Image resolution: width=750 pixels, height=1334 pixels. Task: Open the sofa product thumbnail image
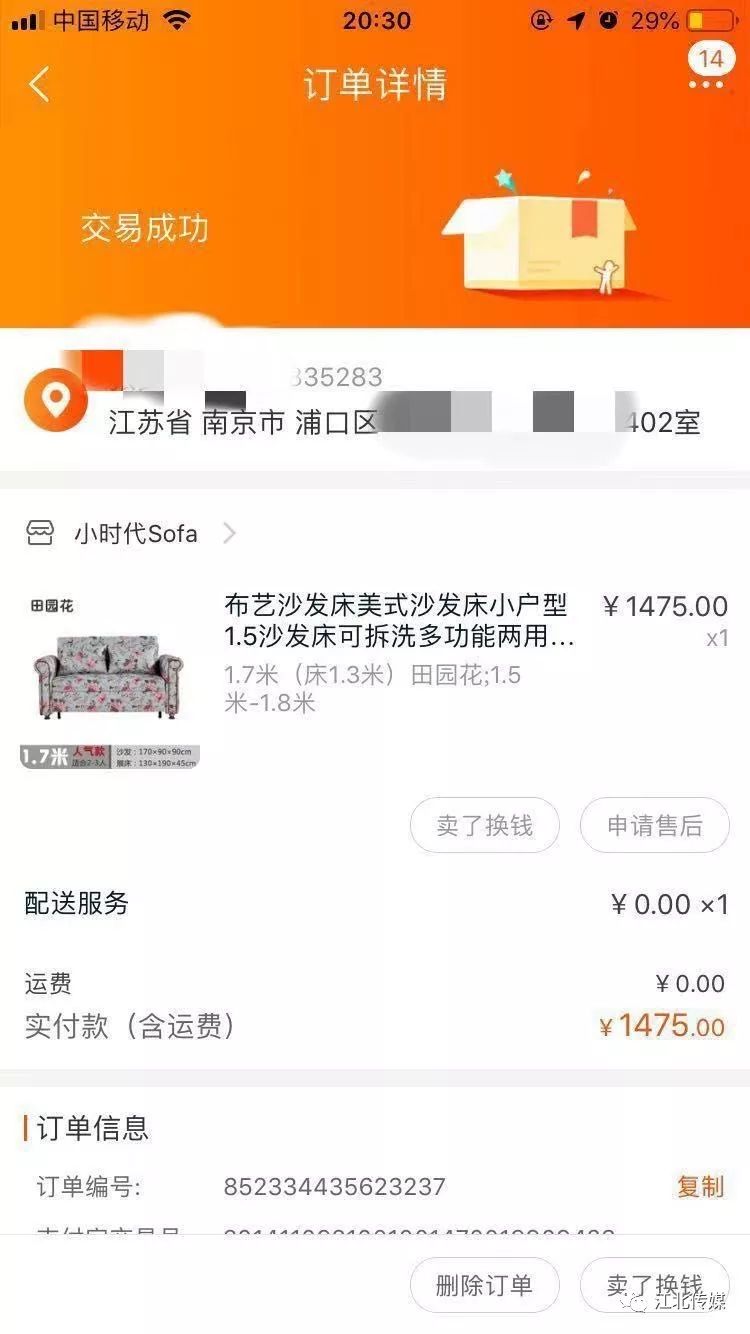click(112, 665)
